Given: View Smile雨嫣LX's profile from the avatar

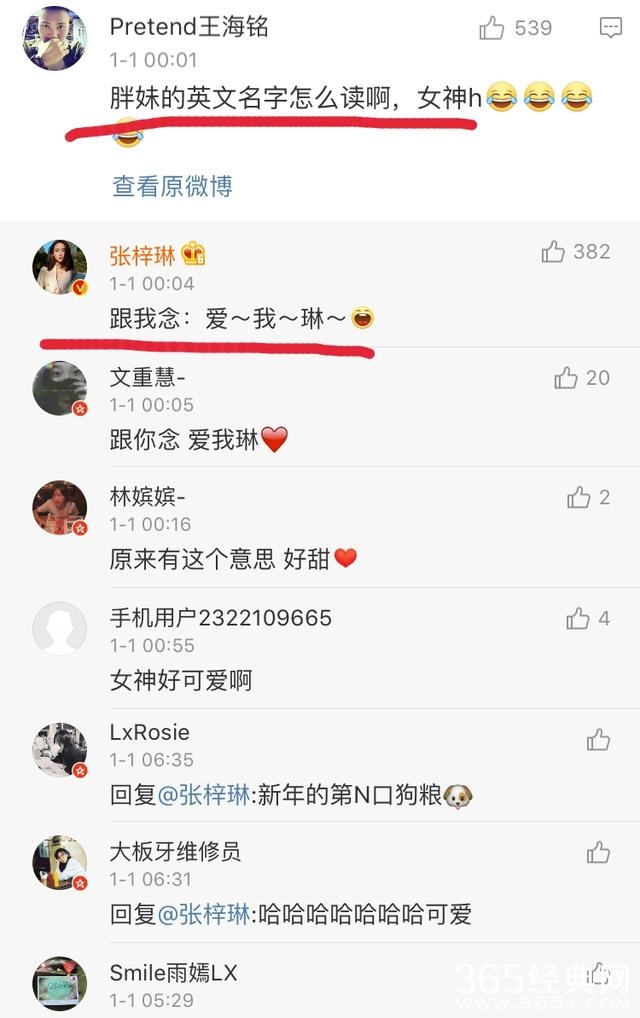Looking at the screenshot, I should [x=59, y=983].
